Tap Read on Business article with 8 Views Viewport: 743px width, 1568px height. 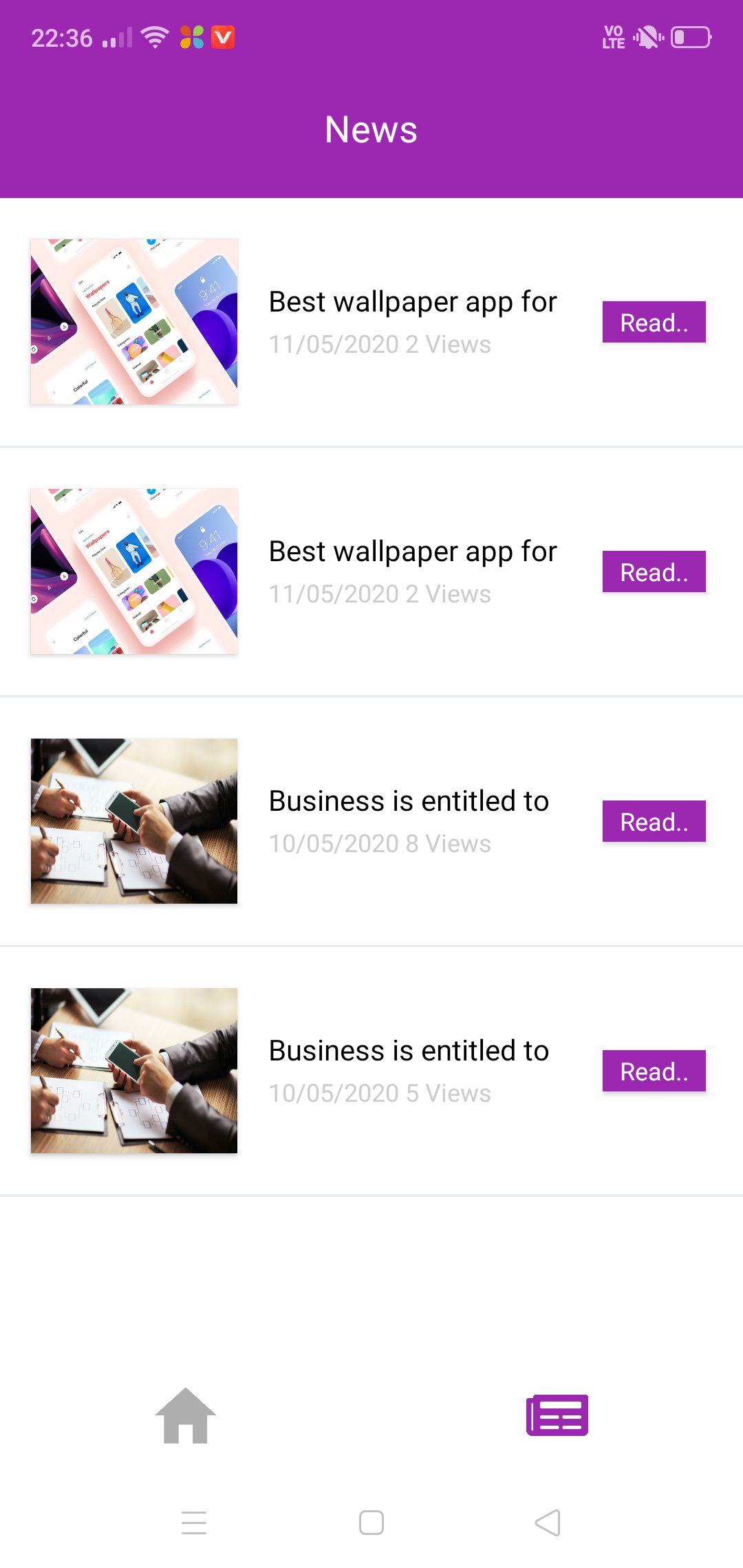654,821
